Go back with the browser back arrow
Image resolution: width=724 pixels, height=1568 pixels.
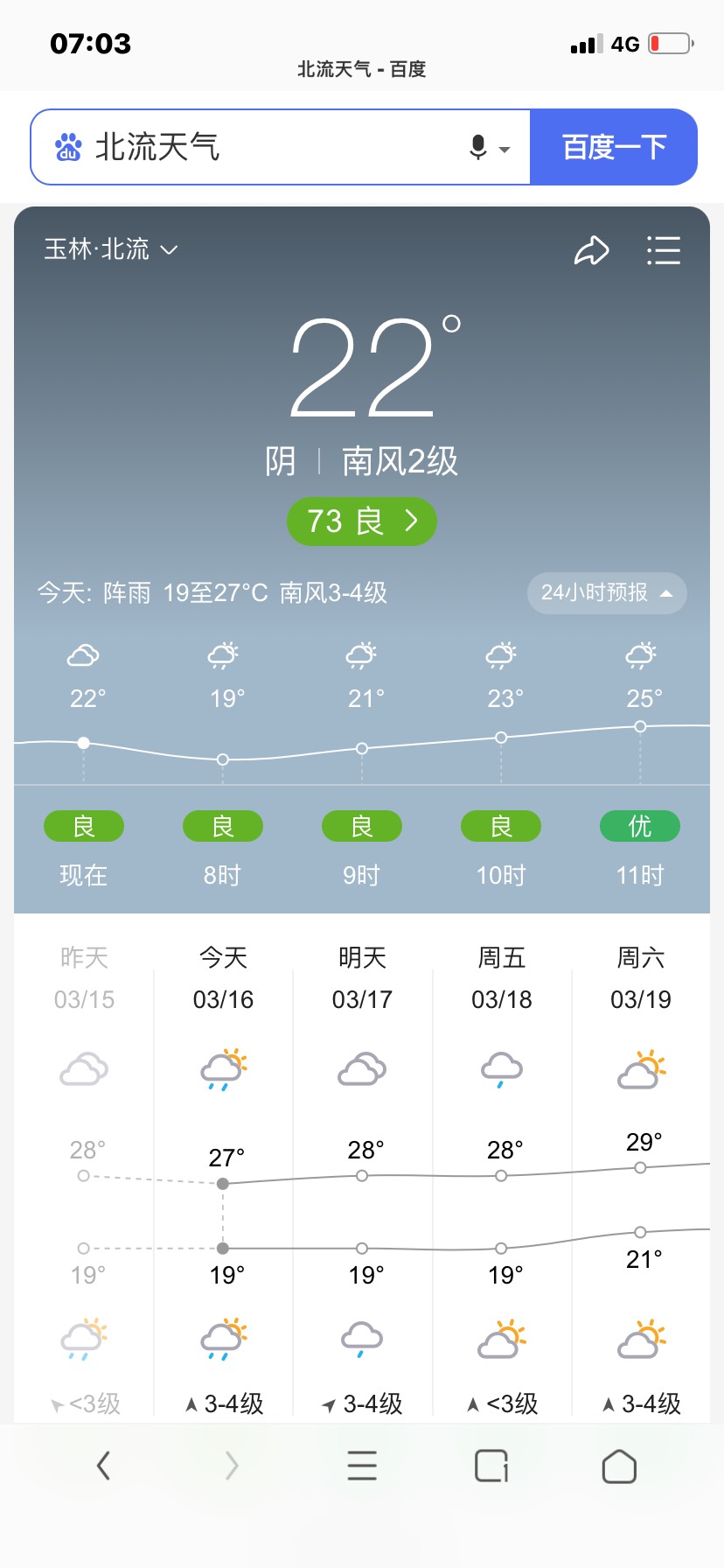pyautogui.click(x=103, y=1465)
